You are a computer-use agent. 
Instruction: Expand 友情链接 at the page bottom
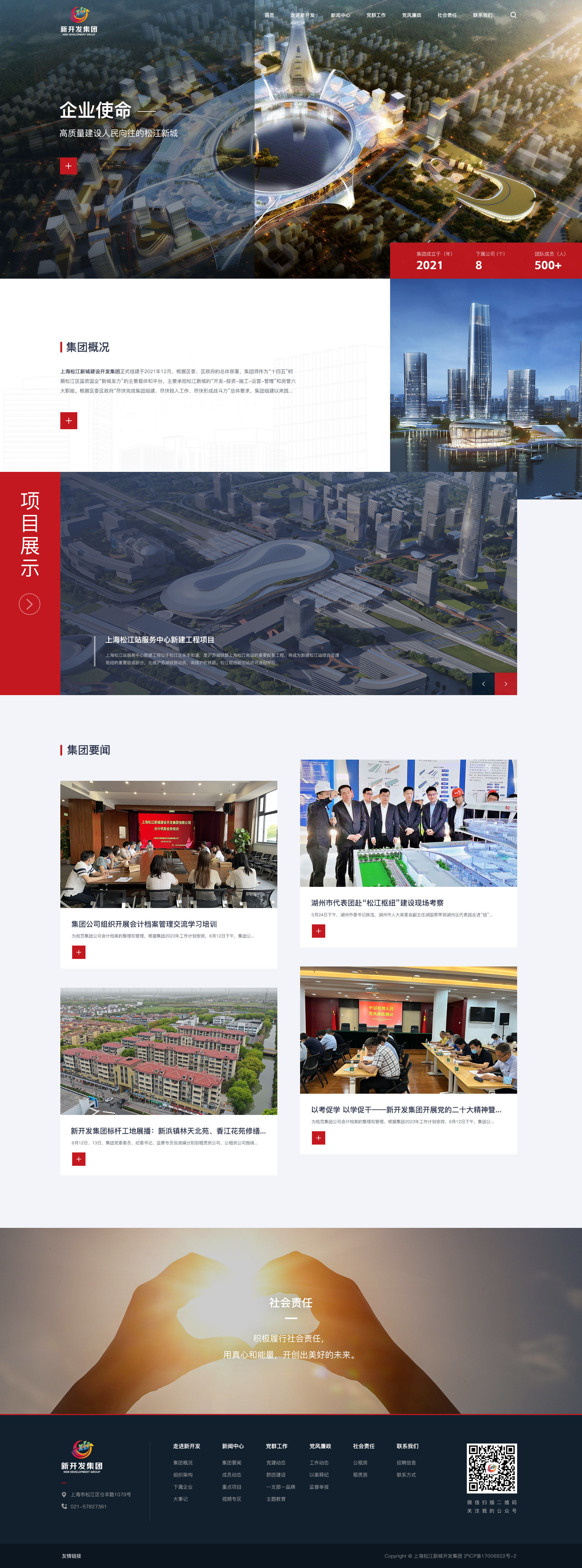(x=71, y=1556)
